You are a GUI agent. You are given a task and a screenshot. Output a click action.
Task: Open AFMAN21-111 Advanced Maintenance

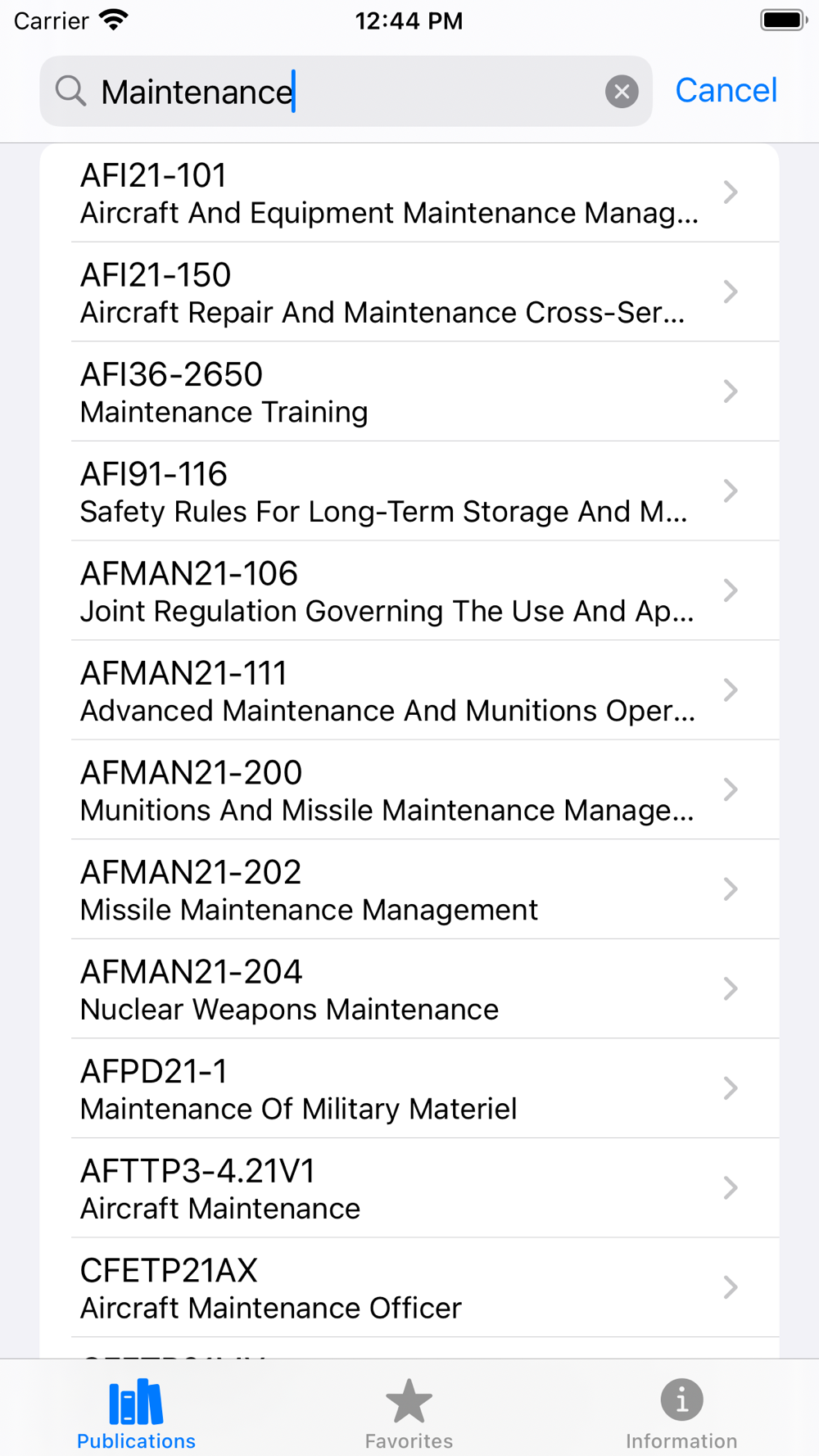click(x=409, y=690)
